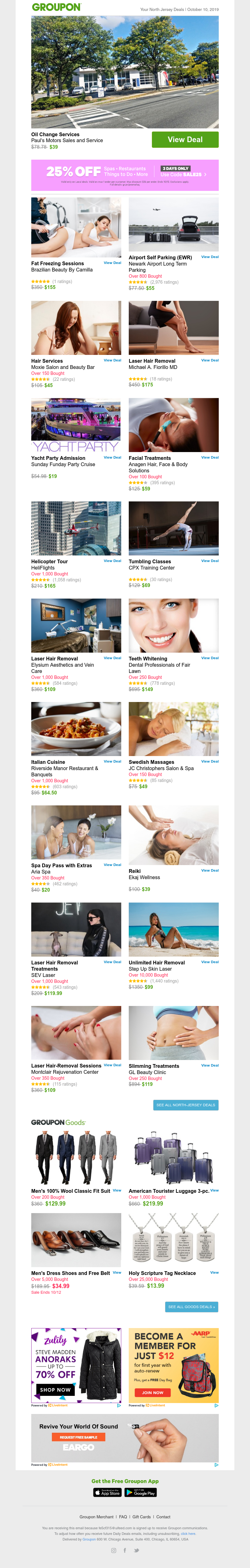View American Tourister Luggage 3-pc. item

point(214,1190)
